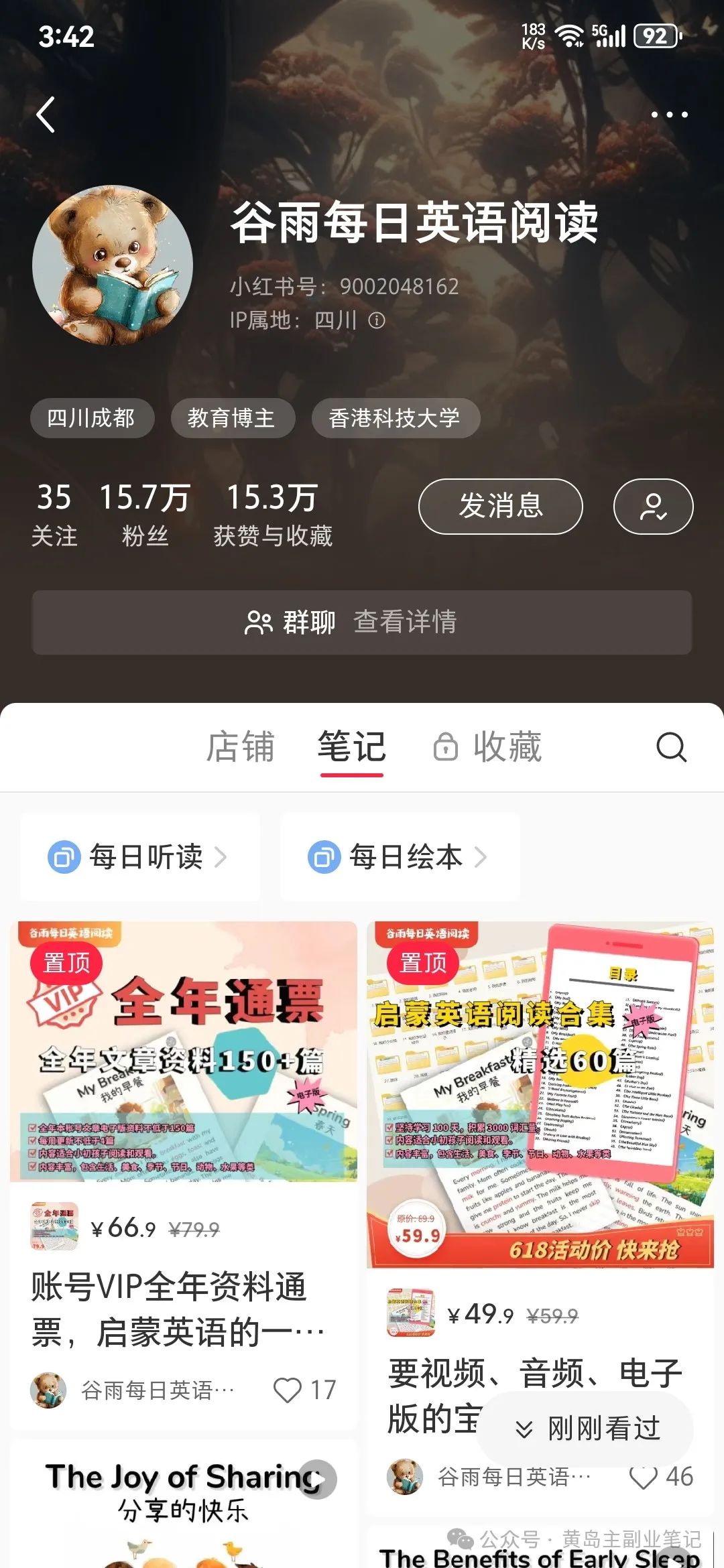
Task: Switch to the 笔记 tab
Action: point(351,746)
